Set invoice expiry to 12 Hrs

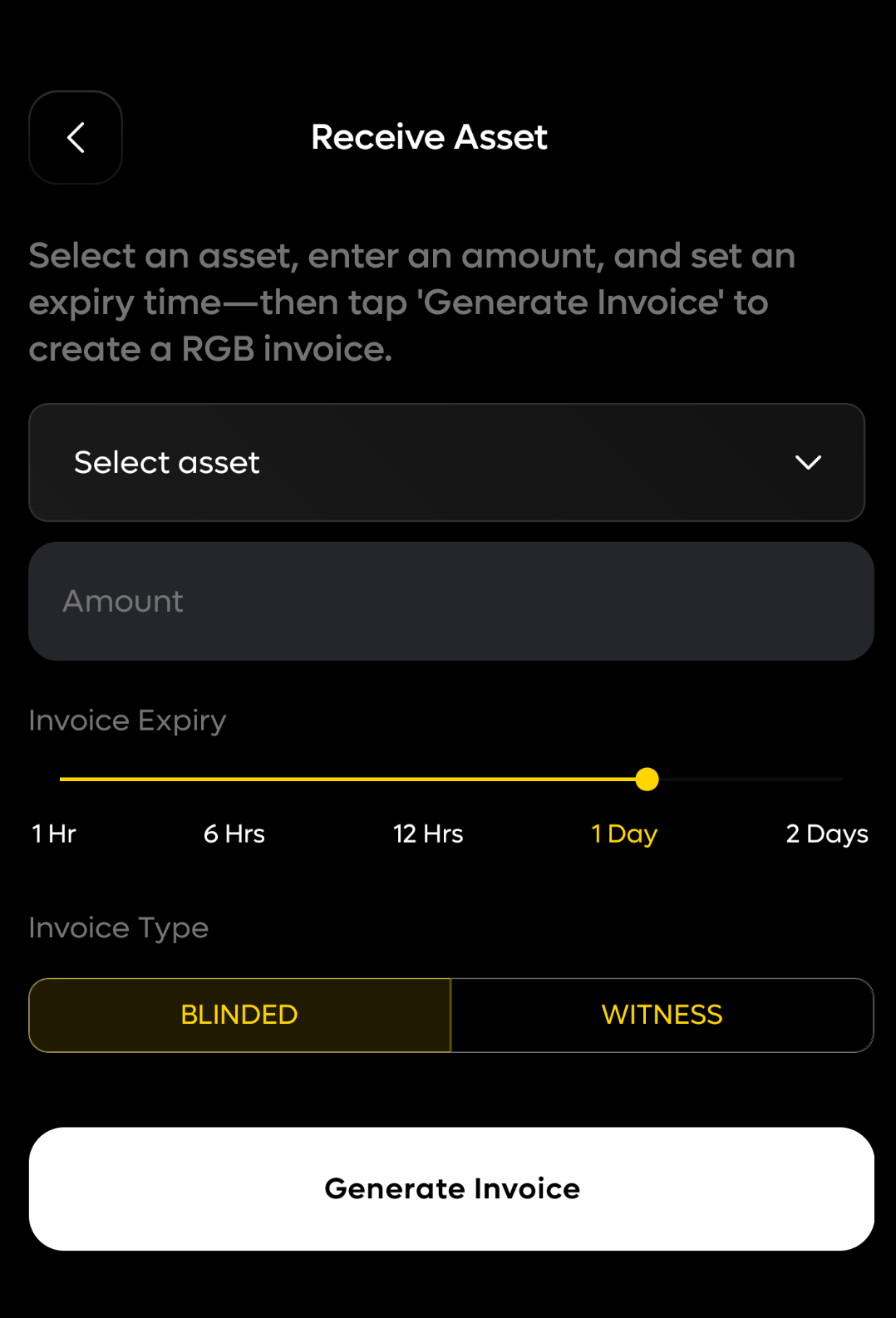pyautogui.click(x=428, y=834)
